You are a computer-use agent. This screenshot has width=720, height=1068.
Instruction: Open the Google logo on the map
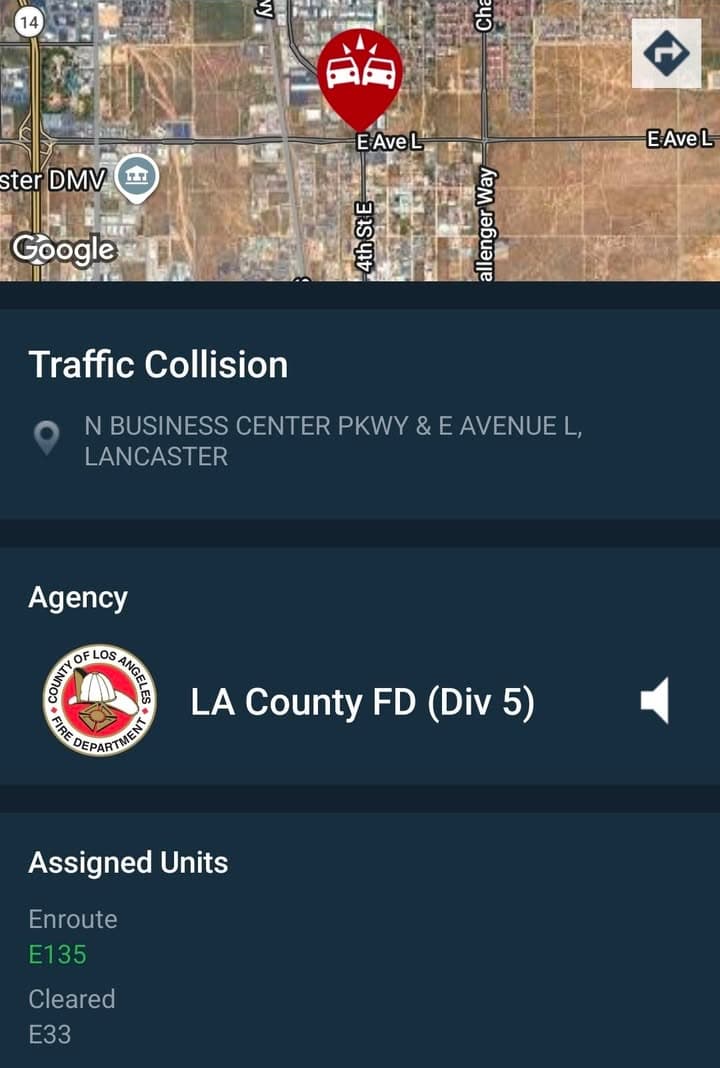pyautogui.click(x=62, y=250)
